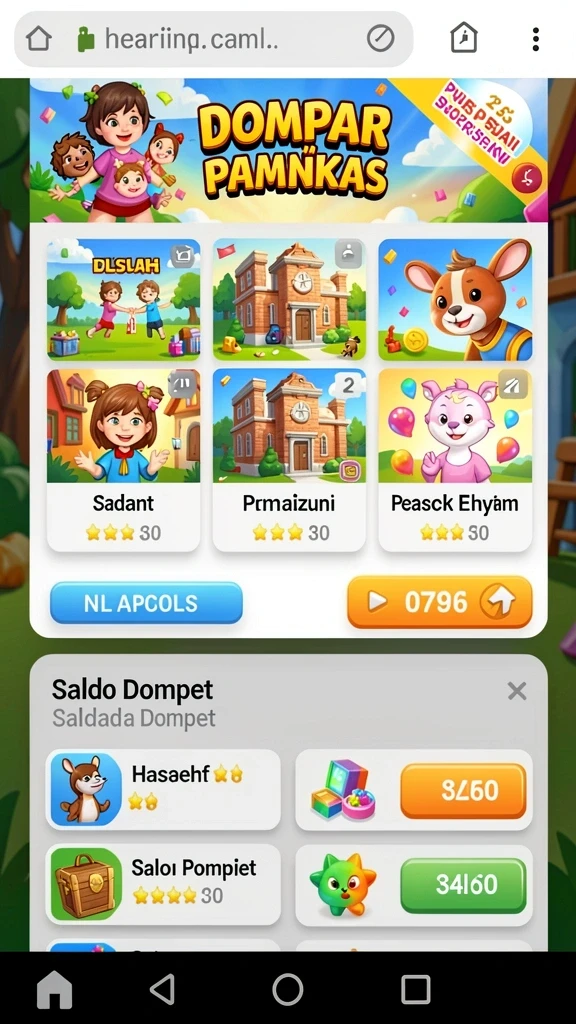Tap the orange 0796 play button
576x1024 pixels.
(x=440, y=602)
